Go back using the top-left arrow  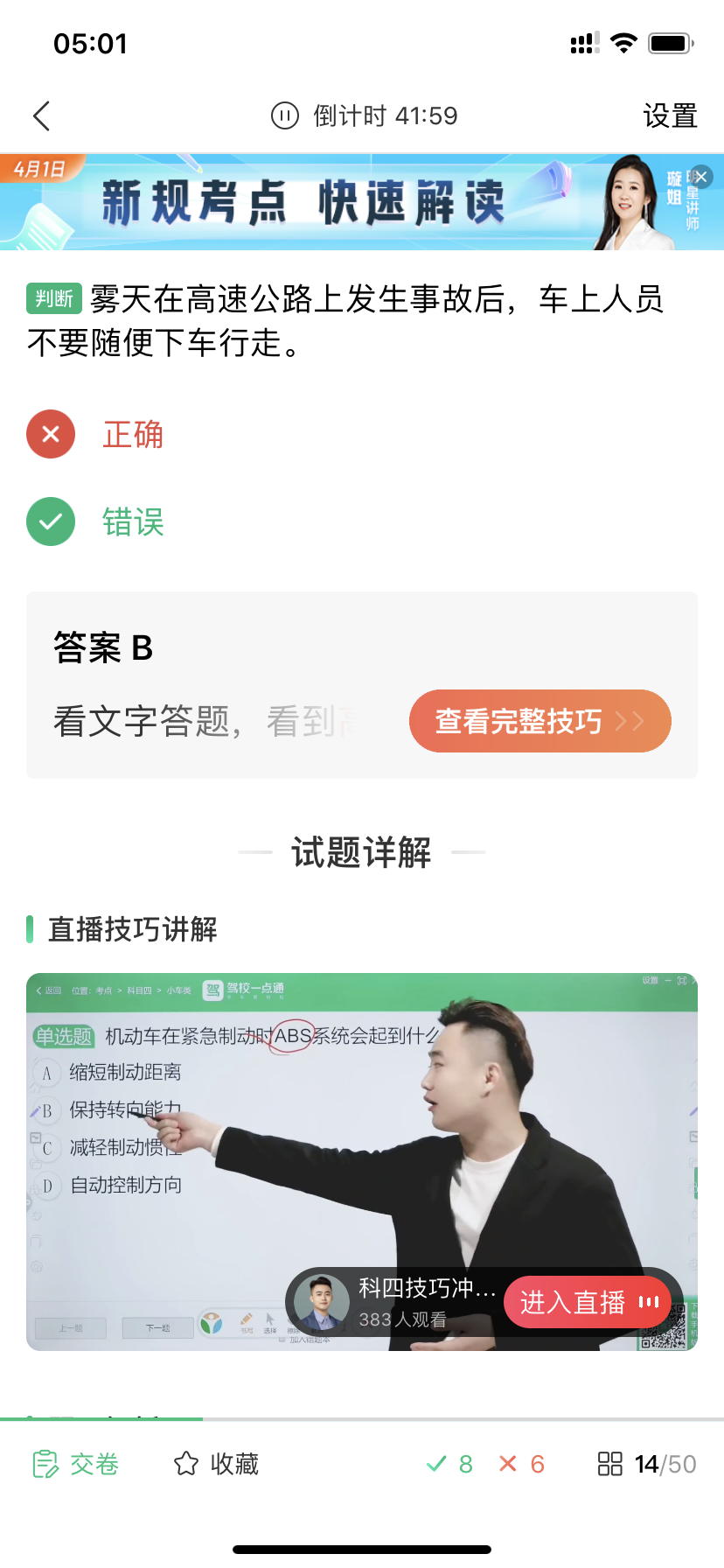41,115
